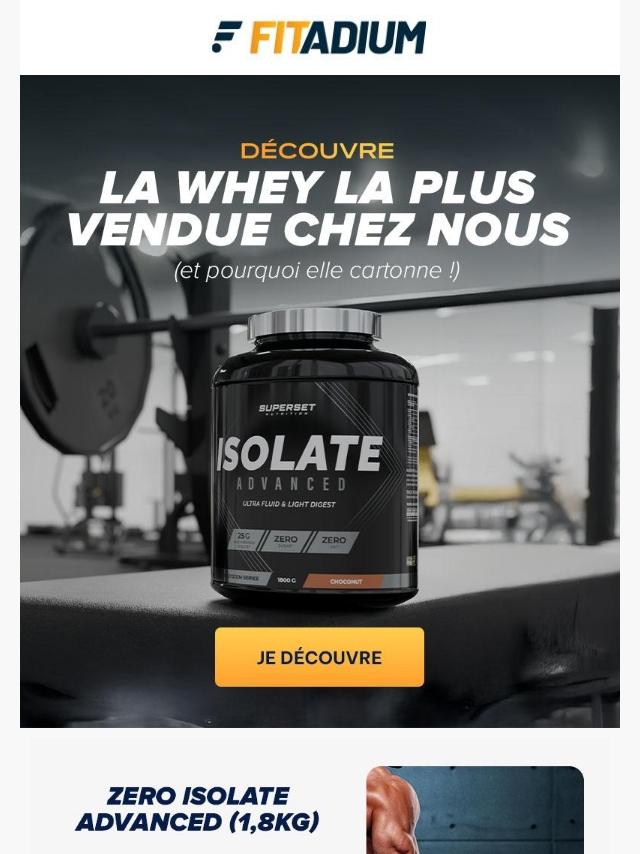Screen dimensions: 640x854
Task: Tap the JE DÉCOUVRE button
Action: [319, 657]
